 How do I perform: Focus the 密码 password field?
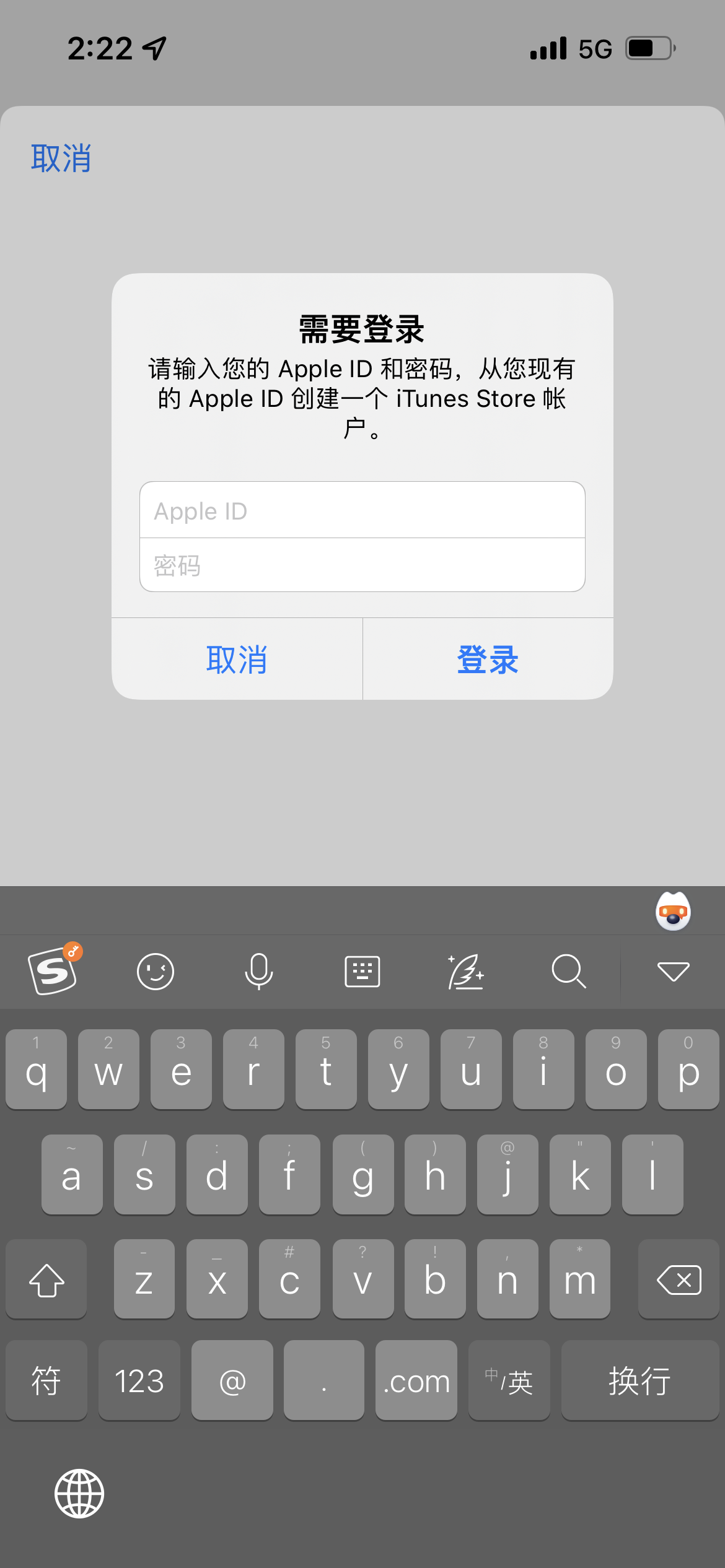[x=362, y=565]
